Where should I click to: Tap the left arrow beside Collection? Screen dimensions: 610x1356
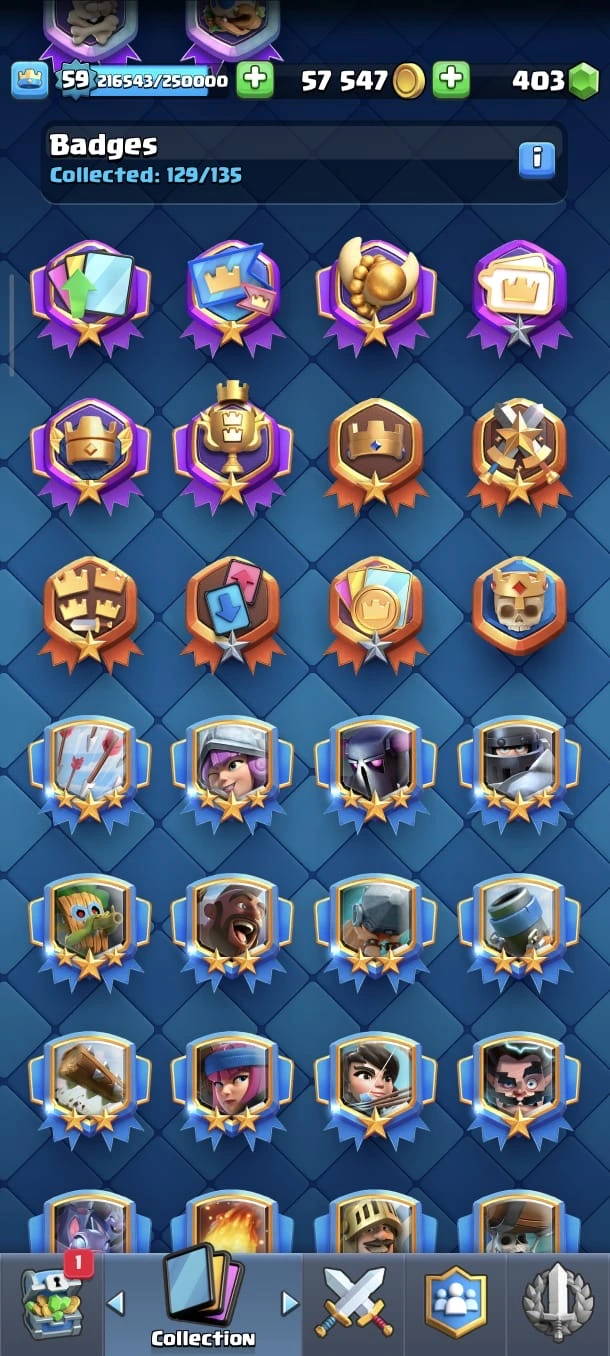[116, 1302]
